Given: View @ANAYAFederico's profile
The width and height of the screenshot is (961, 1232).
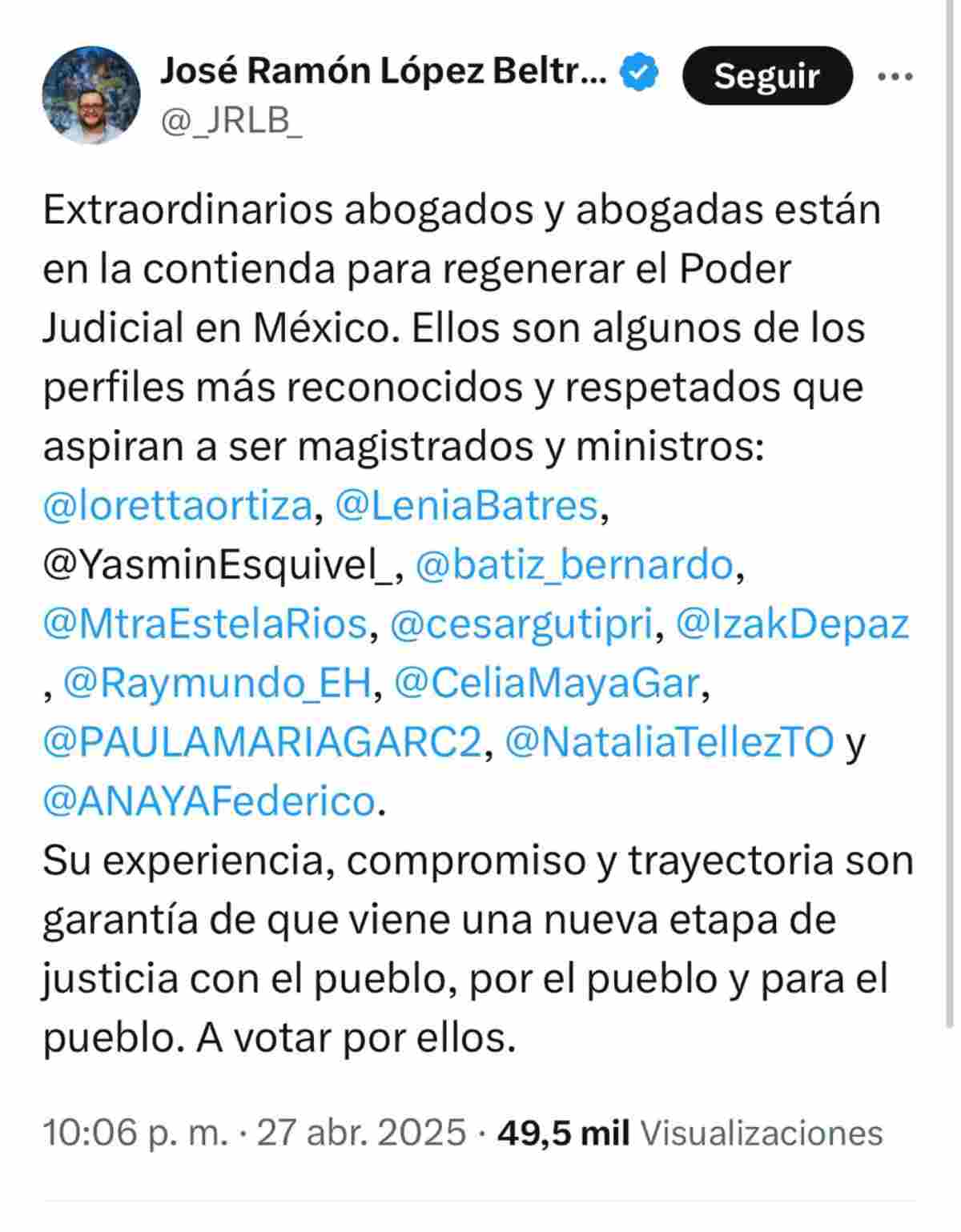Looking at the screenshot, I should point(208,801).
